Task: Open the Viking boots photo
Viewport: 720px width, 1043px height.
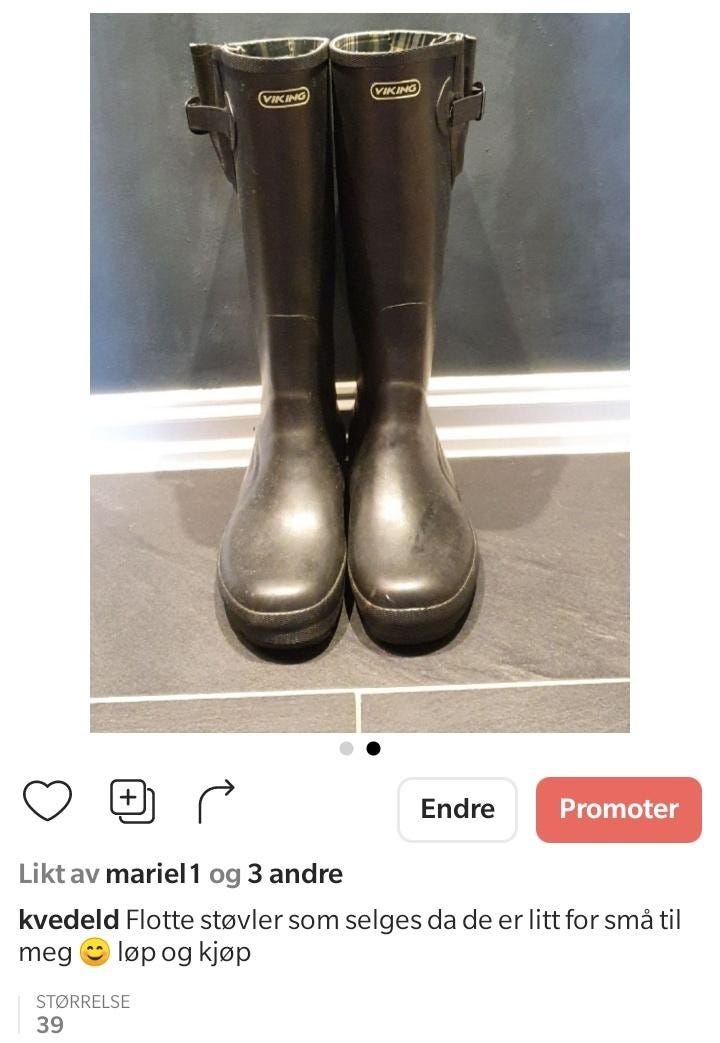Action: point(360,370)
